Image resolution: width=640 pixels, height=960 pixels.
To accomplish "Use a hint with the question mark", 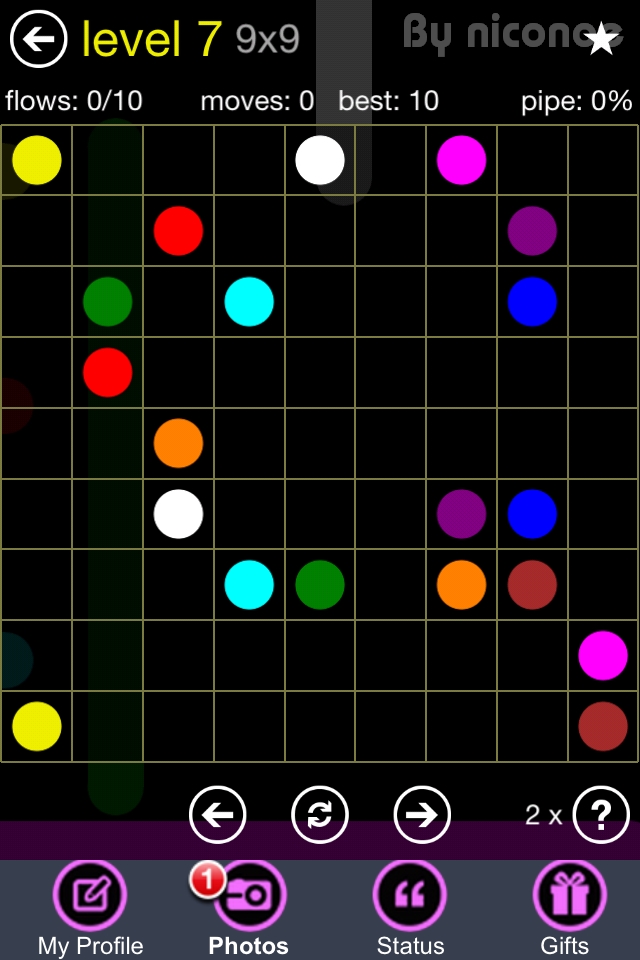I will tap(601, 815).
